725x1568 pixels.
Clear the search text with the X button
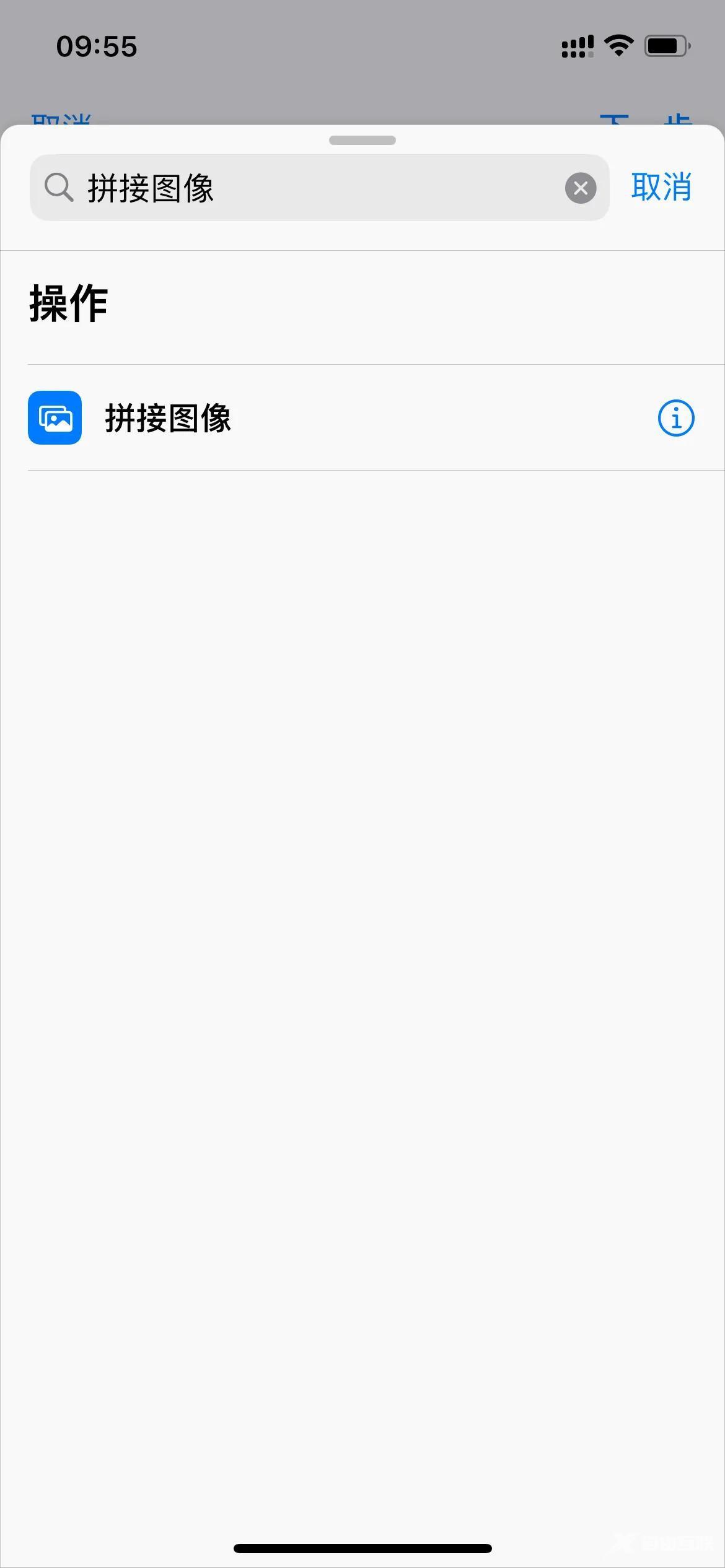tap(581, 188)
